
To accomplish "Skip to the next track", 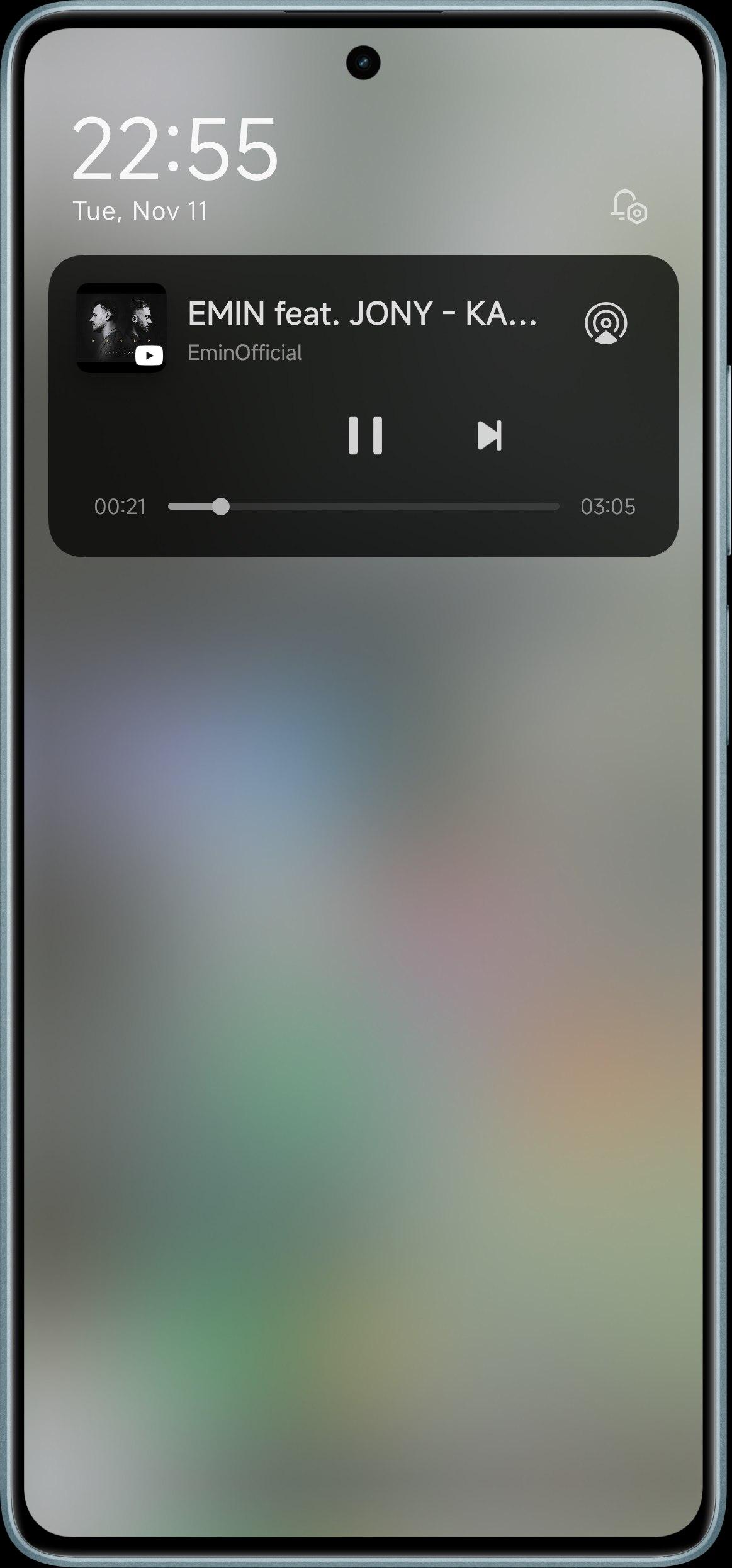I will pos(489,435).
